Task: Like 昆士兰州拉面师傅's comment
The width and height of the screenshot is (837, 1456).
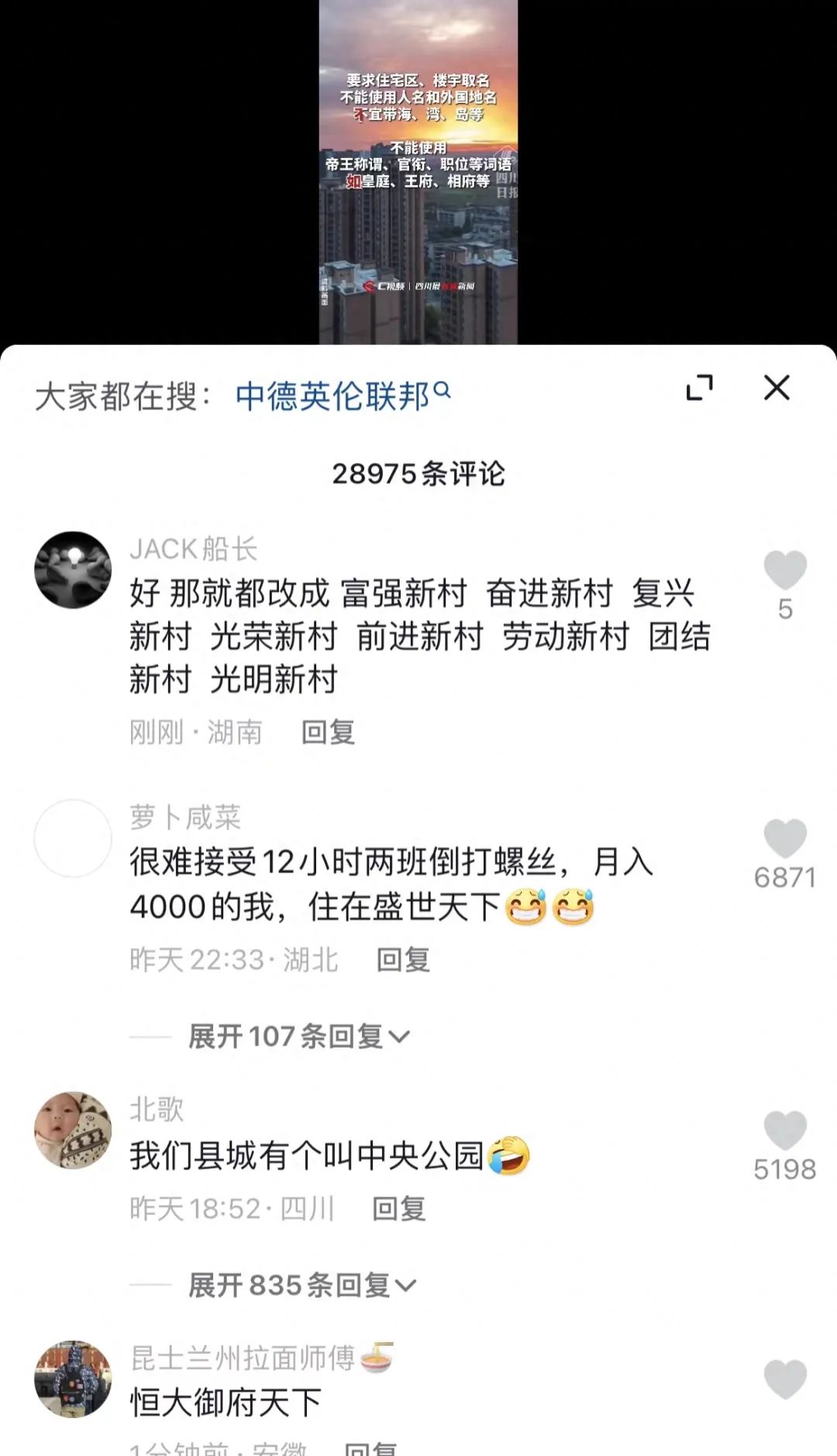Action: point(785,1379)
